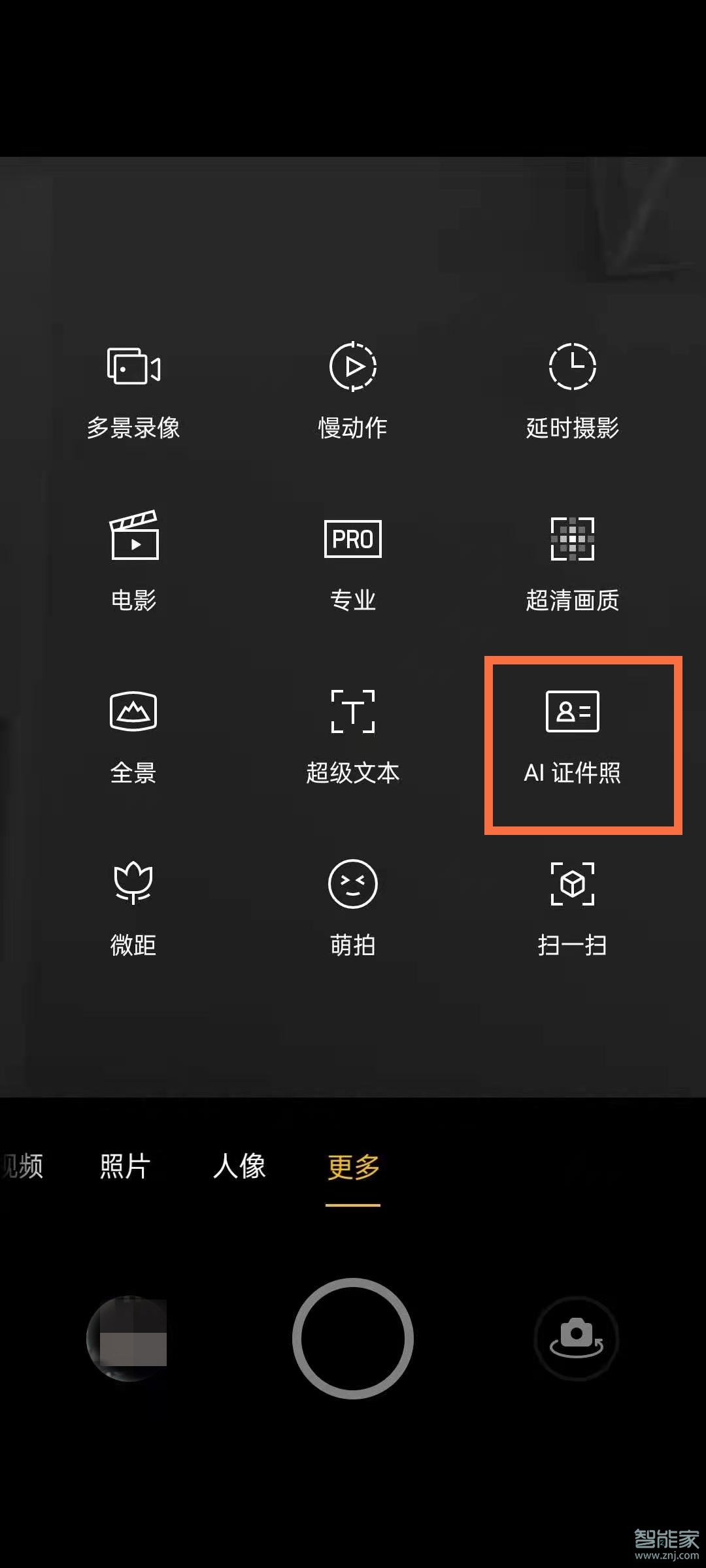The height and width of the screenshot is (1568, 706).
Task: Switch to 电影 movie mode
Action: [x=133, y=562]
